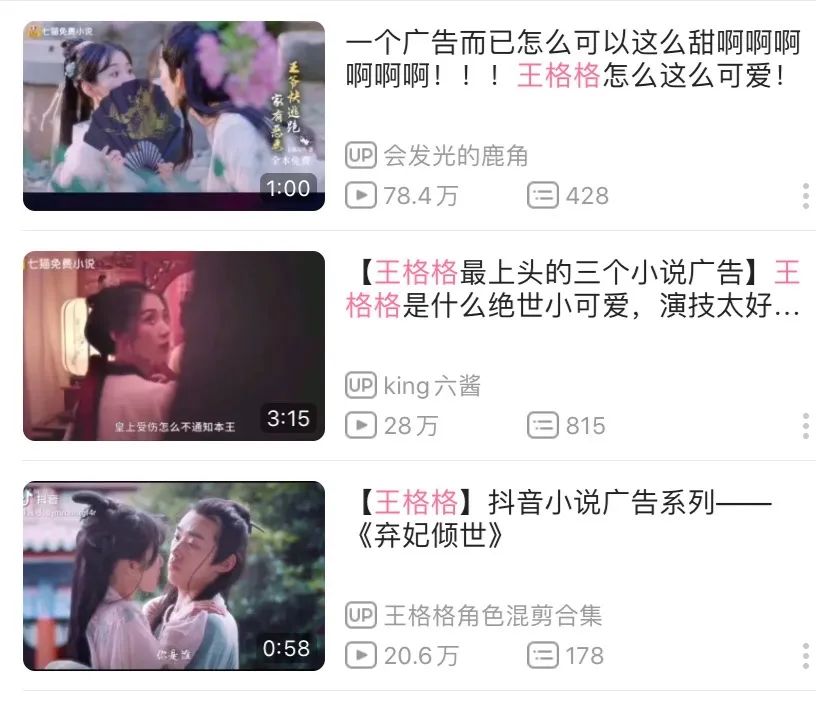Open video 抖音小说广告系列《弃妃倾世》
The width and height of the screenshot is (816, 705).
point(560,519)
